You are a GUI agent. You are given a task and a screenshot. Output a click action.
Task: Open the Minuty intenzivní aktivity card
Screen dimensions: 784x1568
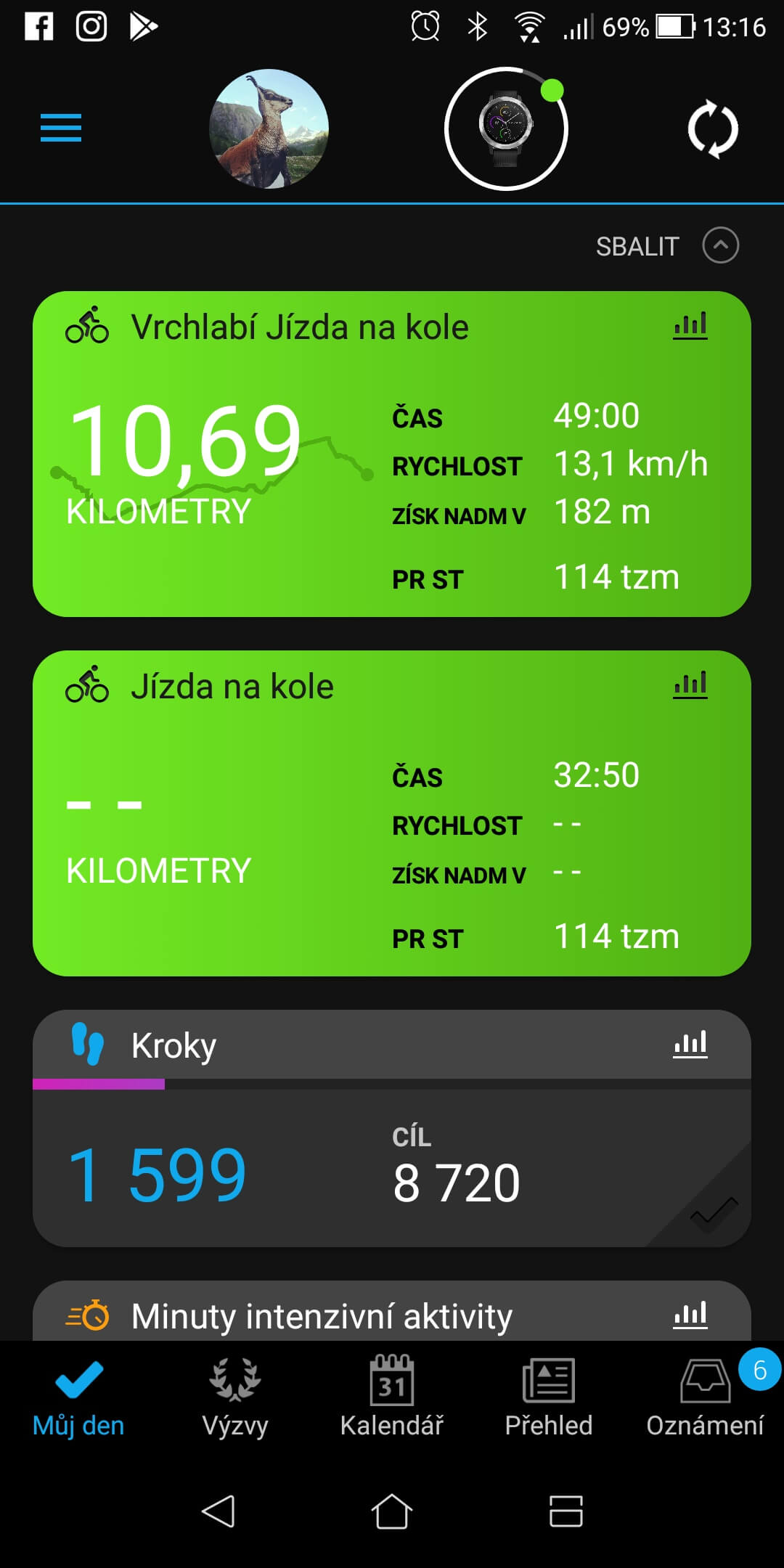pyautogui.click(x=322, y=1316)
